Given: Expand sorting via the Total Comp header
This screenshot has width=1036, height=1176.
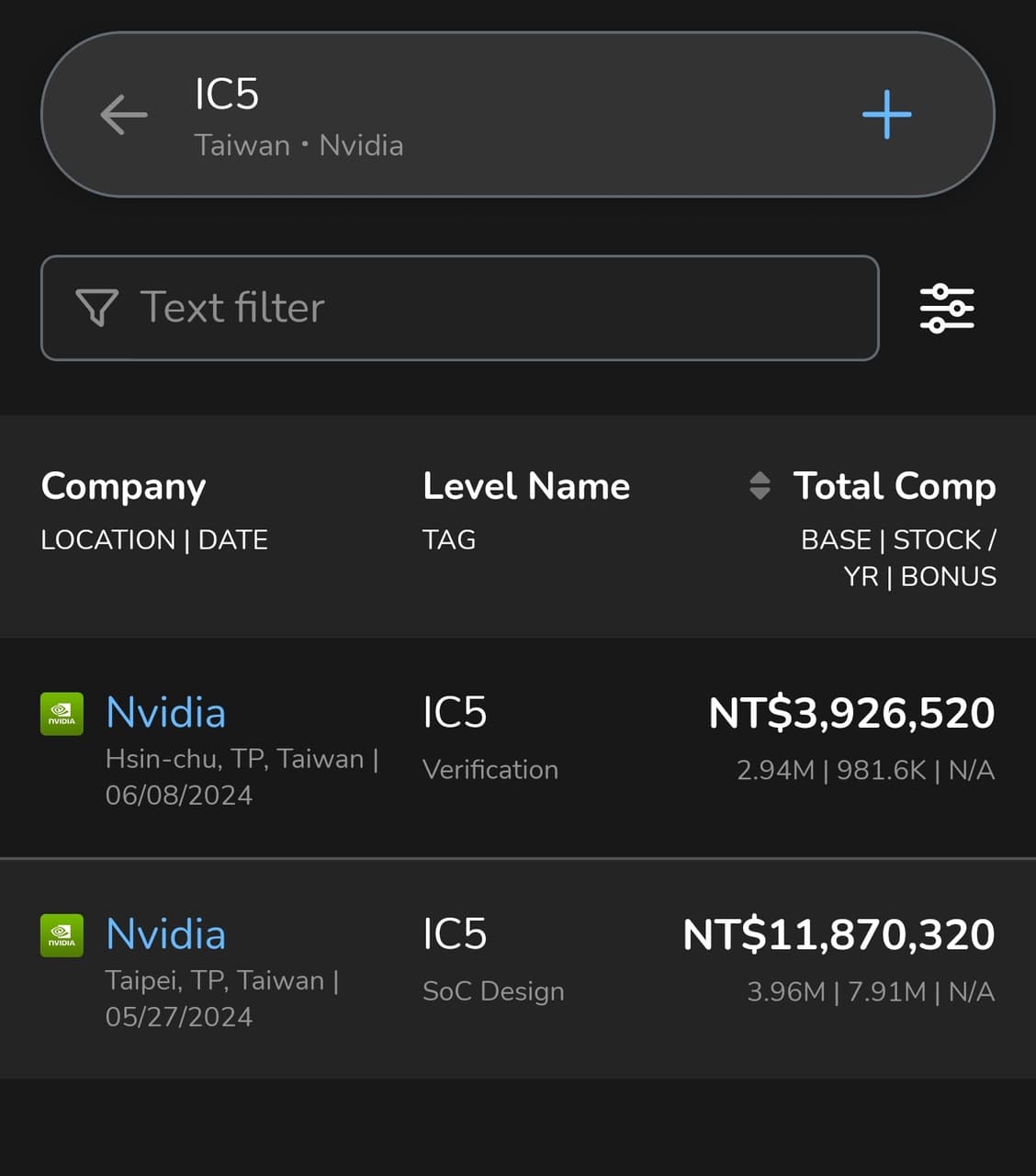Looking at the screenshot, I should 895,486.
